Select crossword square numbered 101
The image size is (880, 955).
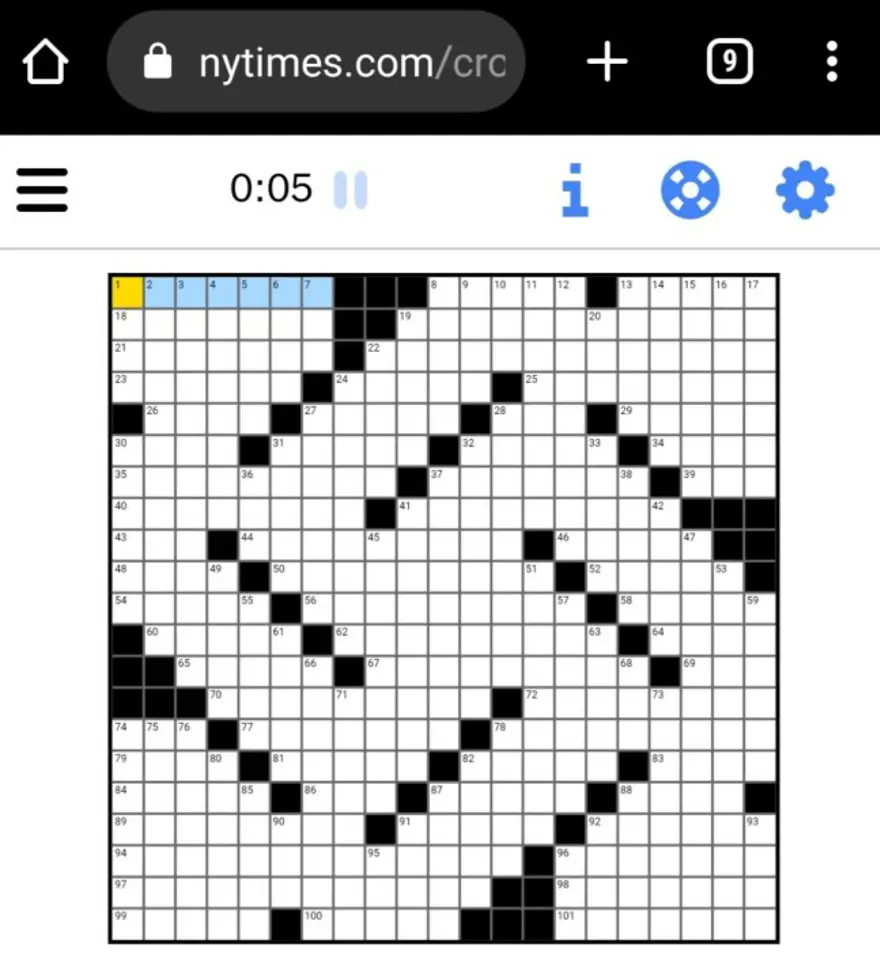(571, 926)
